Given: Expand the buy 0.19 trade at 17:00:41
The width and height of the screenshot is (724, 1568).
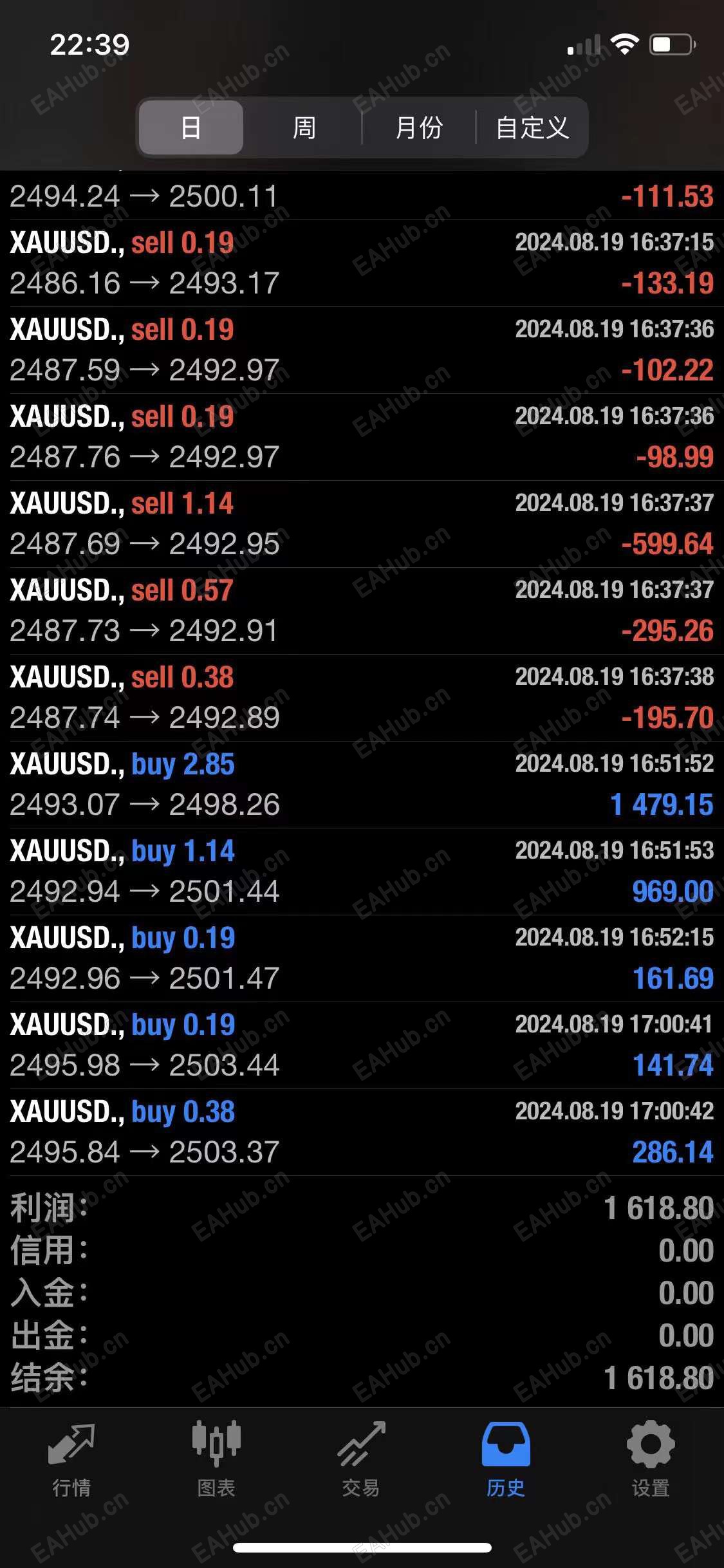Looking at the screenshot, I should click(362, 1045).
